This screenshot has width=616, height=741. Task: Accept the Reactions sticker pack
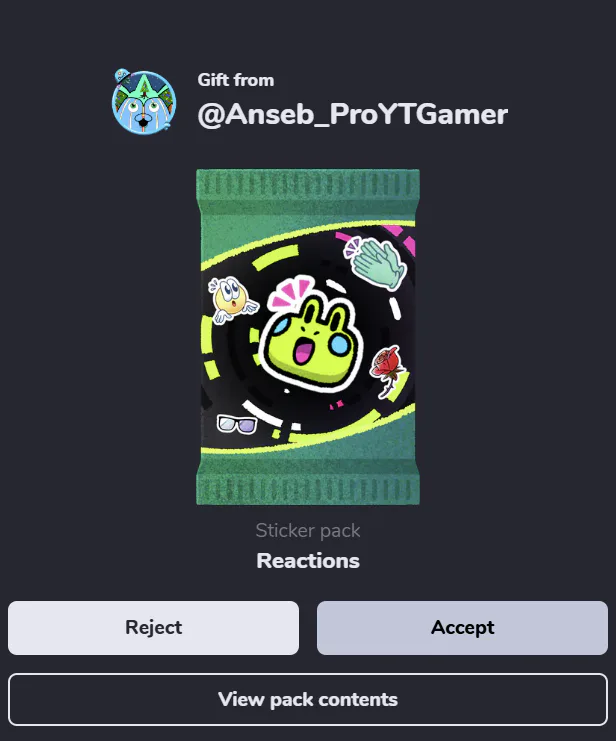pos(462,628)
